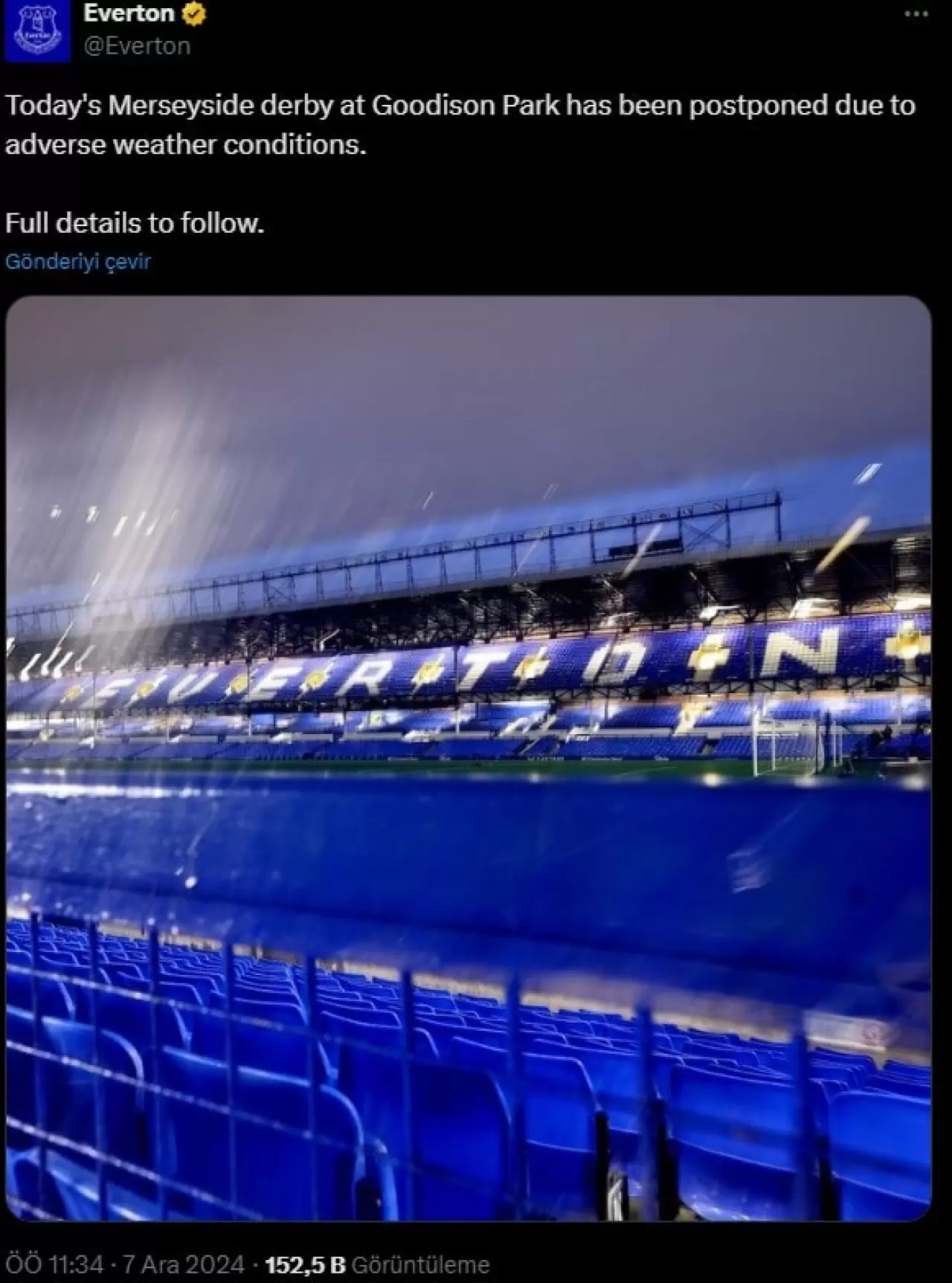952x1283 pixels.
Task: Open the Görüntüleme view count details
Action: pyautogui.click(x=377, y=1264)
